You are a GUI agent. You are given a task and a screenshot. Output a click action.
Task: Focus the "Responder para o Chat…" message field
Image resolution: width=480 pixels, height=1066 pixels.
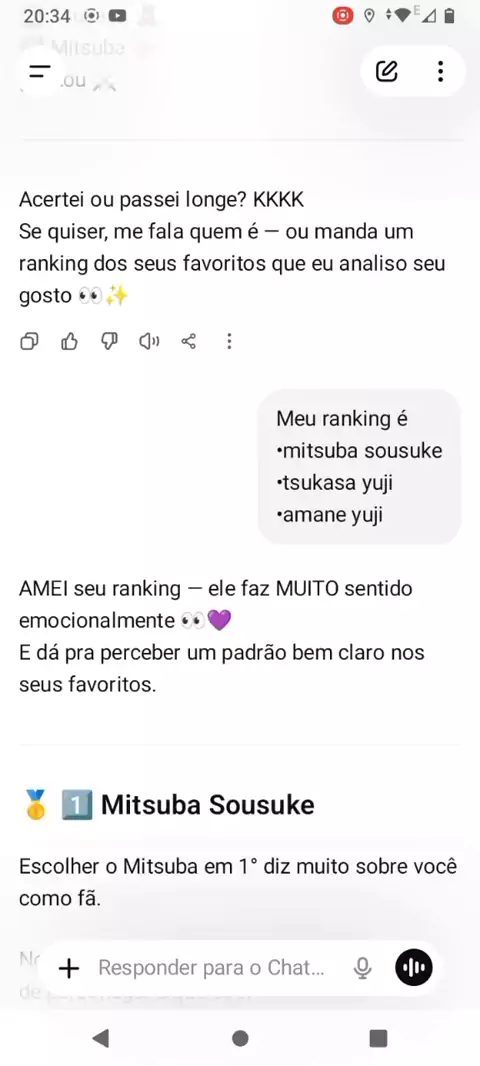211,968
